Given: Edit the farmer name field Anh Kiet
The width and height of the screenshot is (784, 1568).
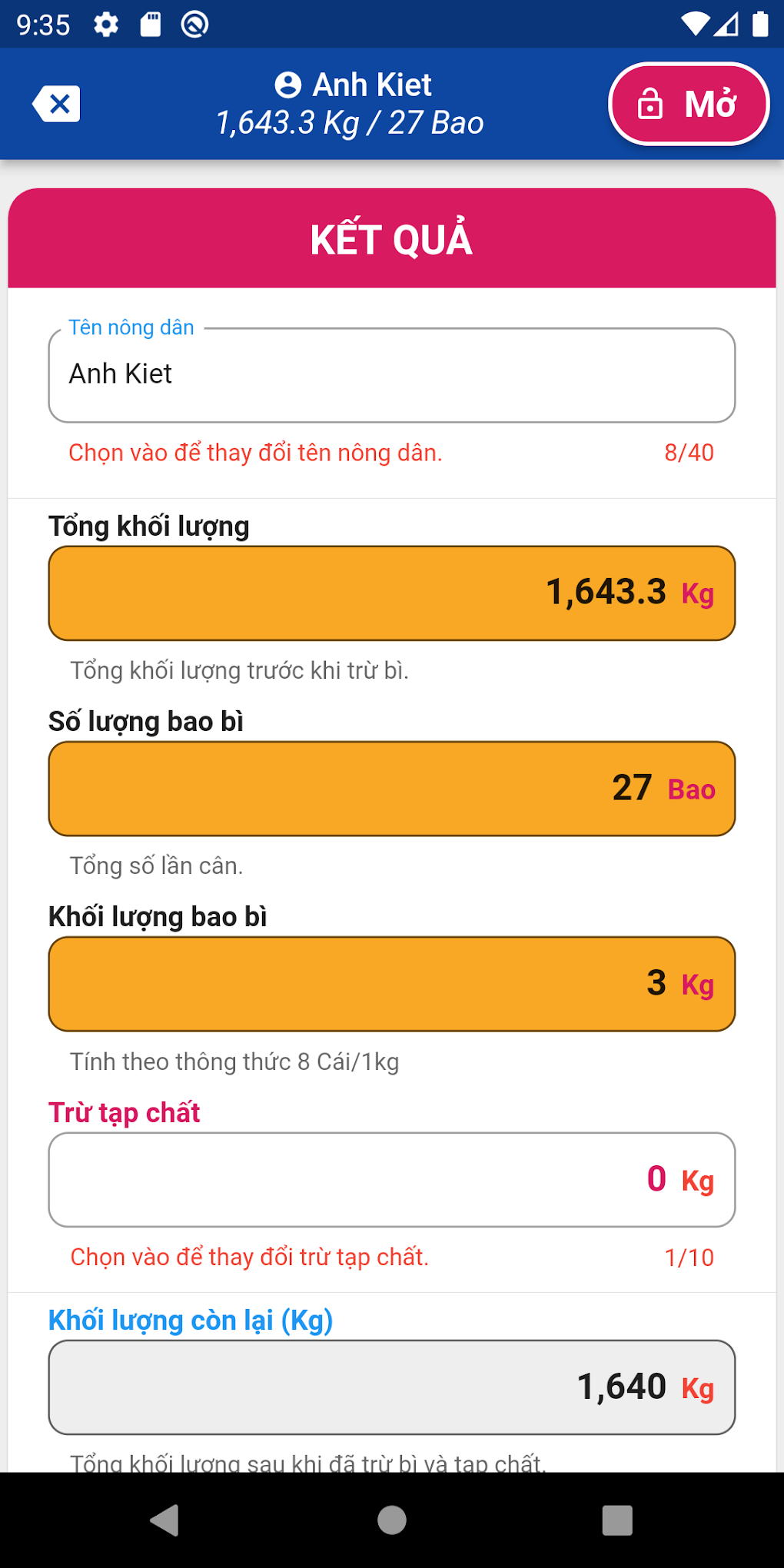Looking at the screenshot, I should click(x=391, y=375).
